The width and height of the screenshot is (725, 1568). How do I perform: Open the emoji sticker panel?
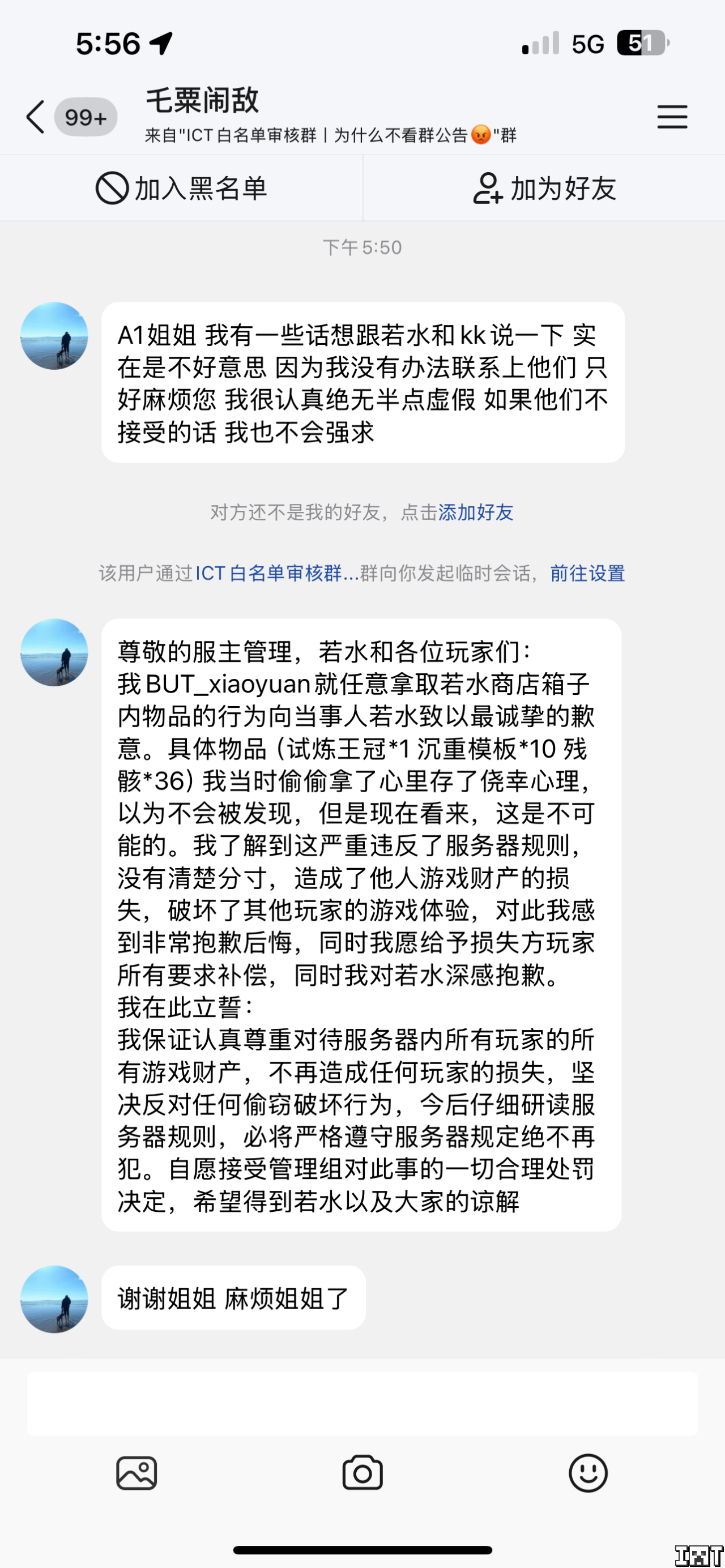[587, 1473]
